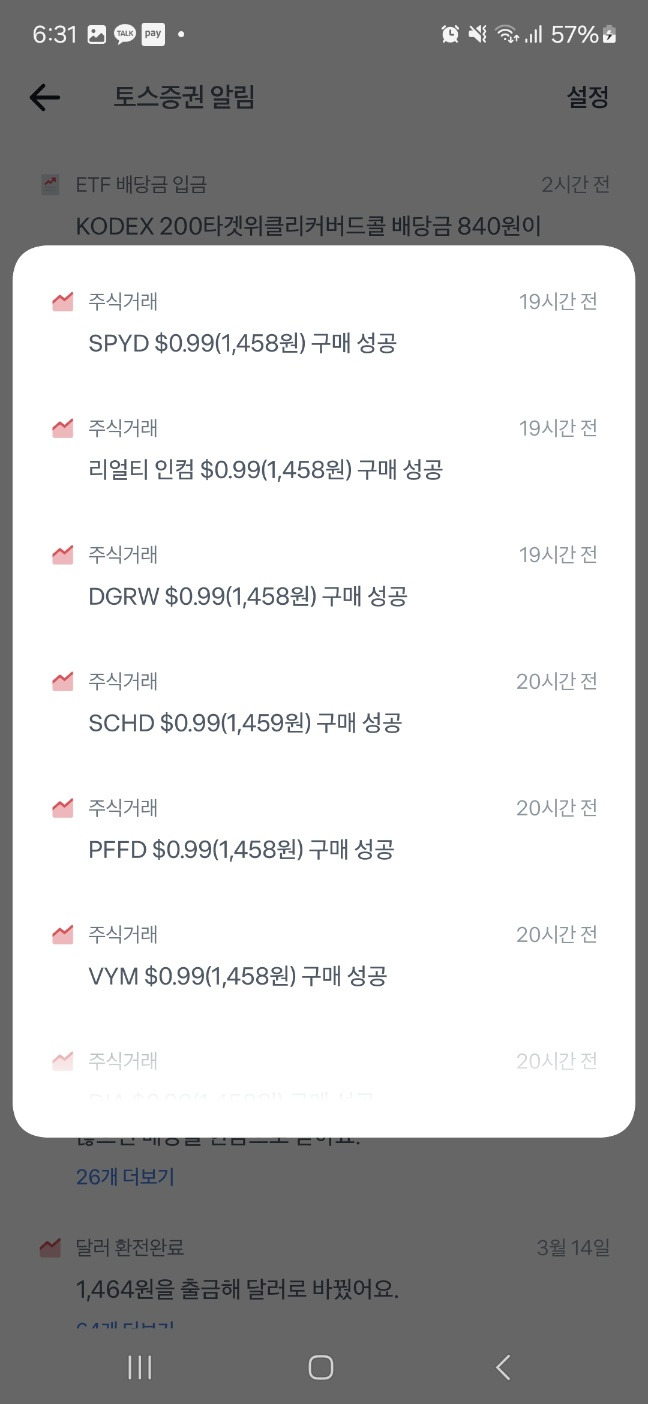Open the recent apps view
This screenshot has height=1404, width=648.
tap(140, 1367)
